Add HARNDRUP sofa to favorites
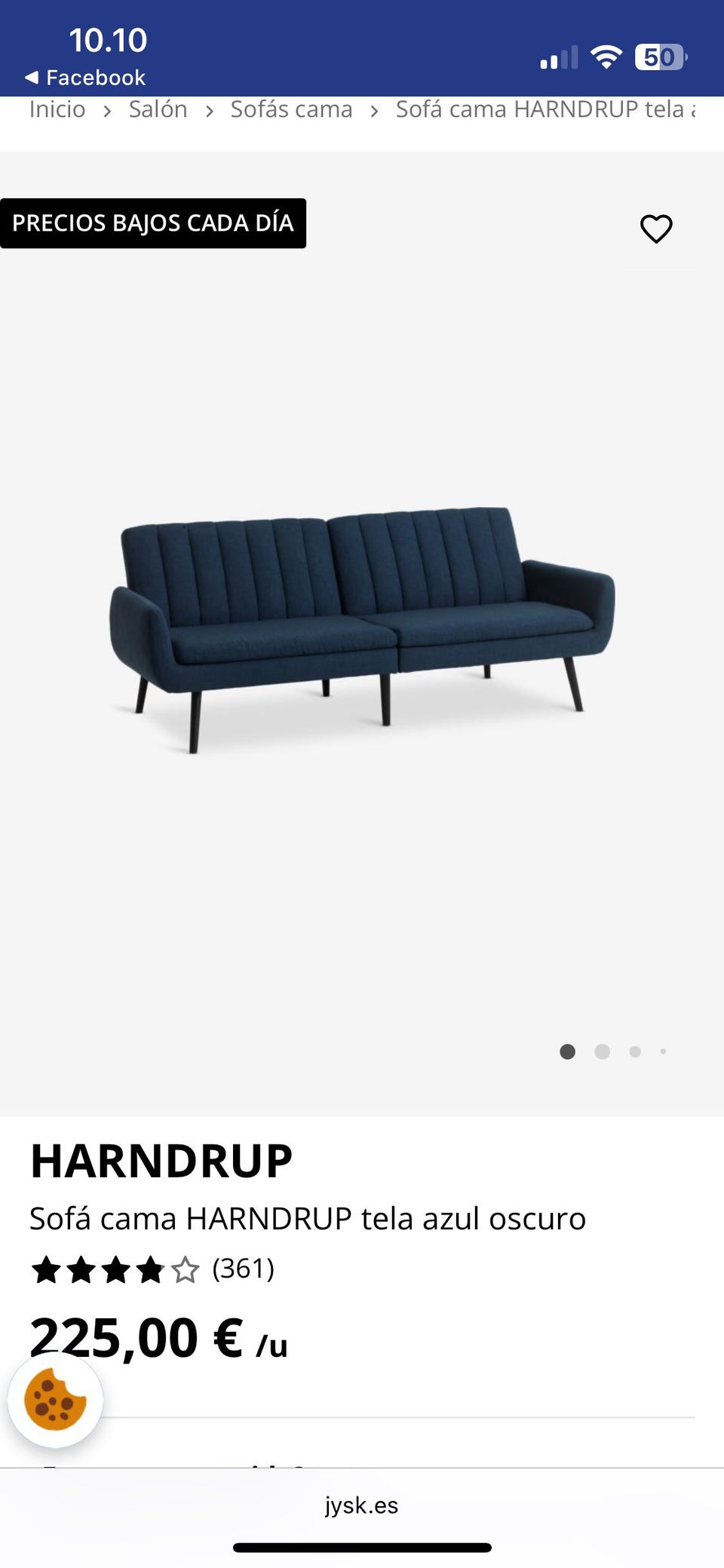Screen dimensions: 724x1568 coord(655,229)
